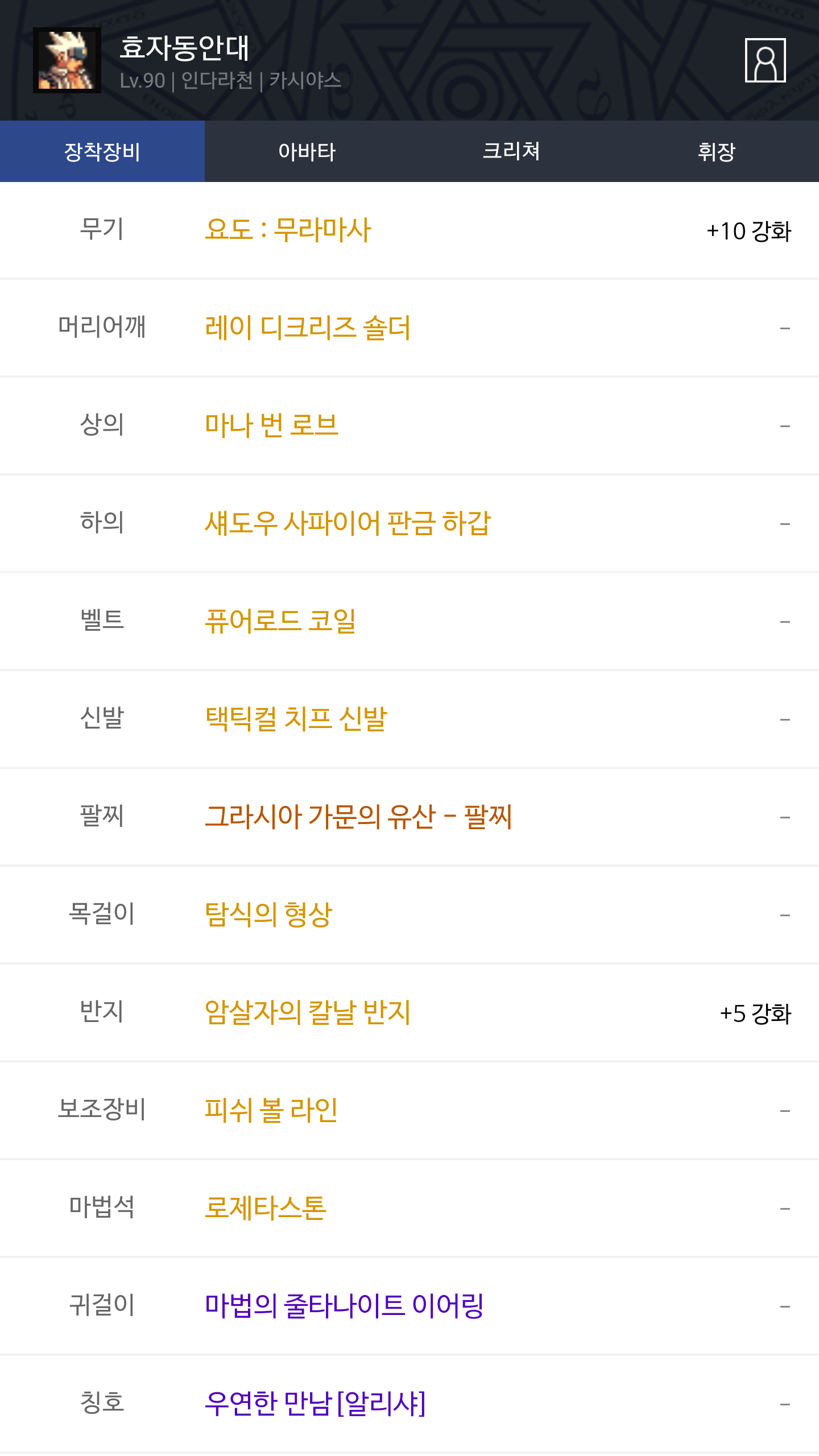Viewport: 819px width, 1456px height.
Task: Open 레이 디크리즈 숄더 item details
Action: click(x=307, y=328)
